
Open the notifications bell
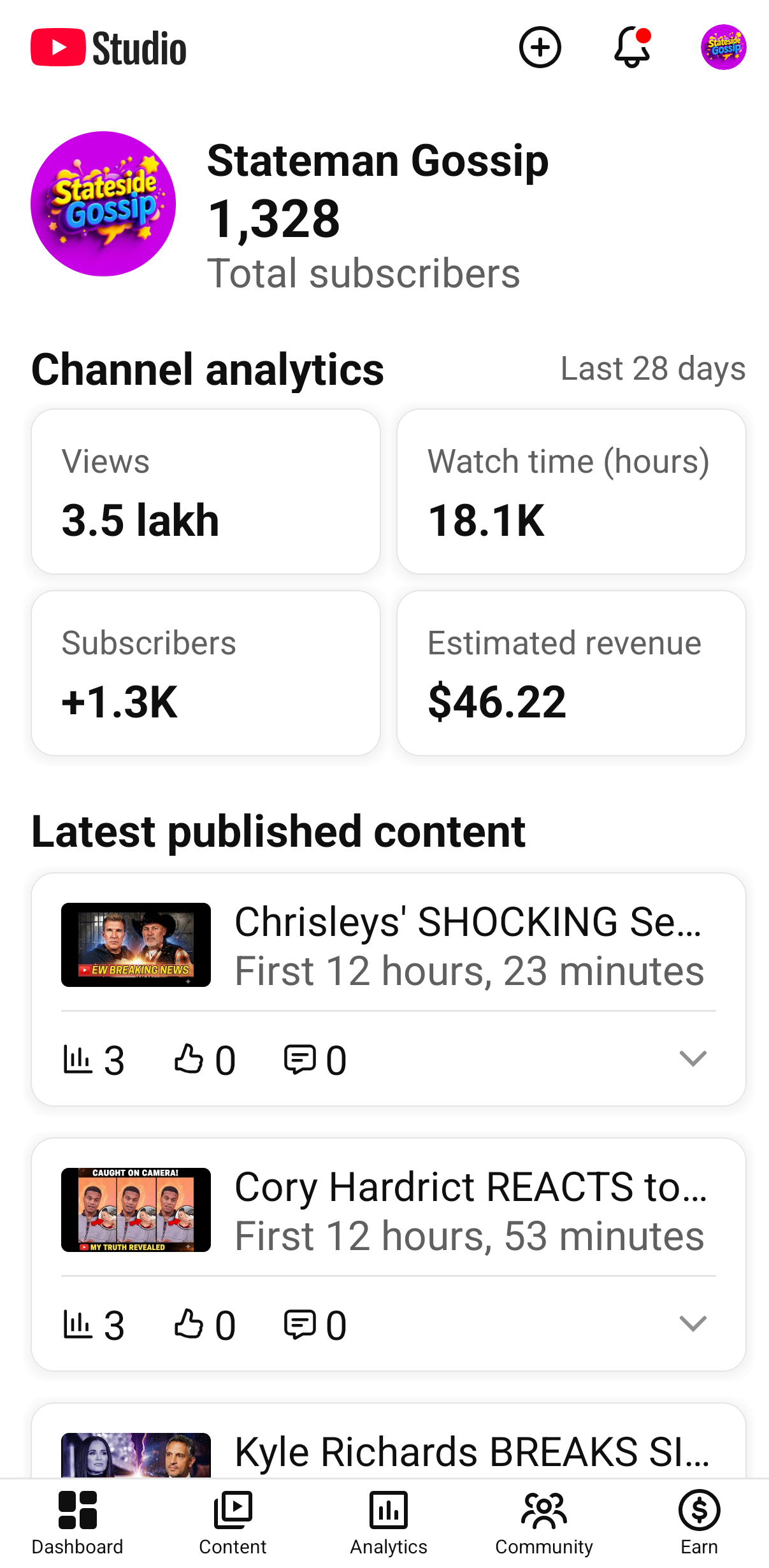(631, 48)
